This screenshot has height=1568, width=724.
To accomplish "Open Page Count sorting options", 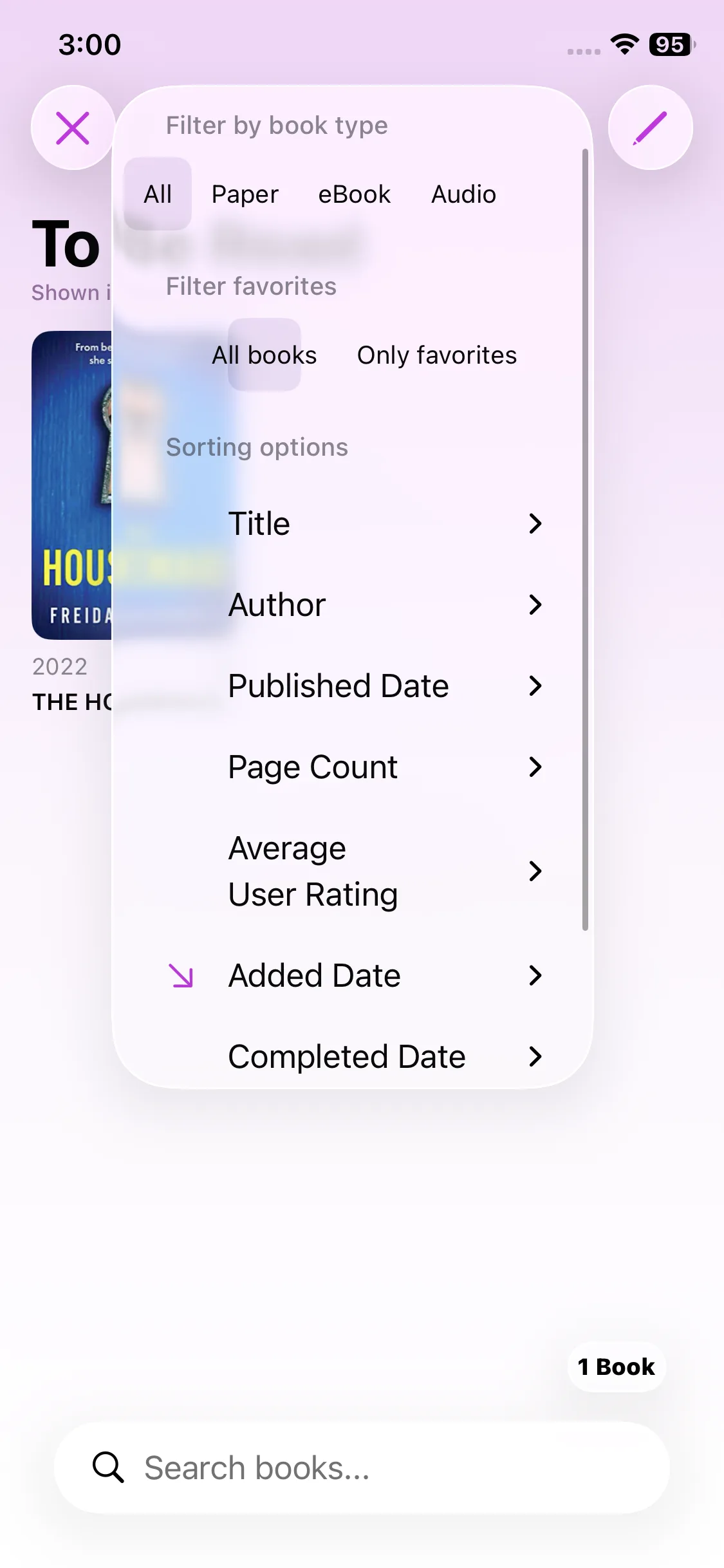I will (385, 767).
